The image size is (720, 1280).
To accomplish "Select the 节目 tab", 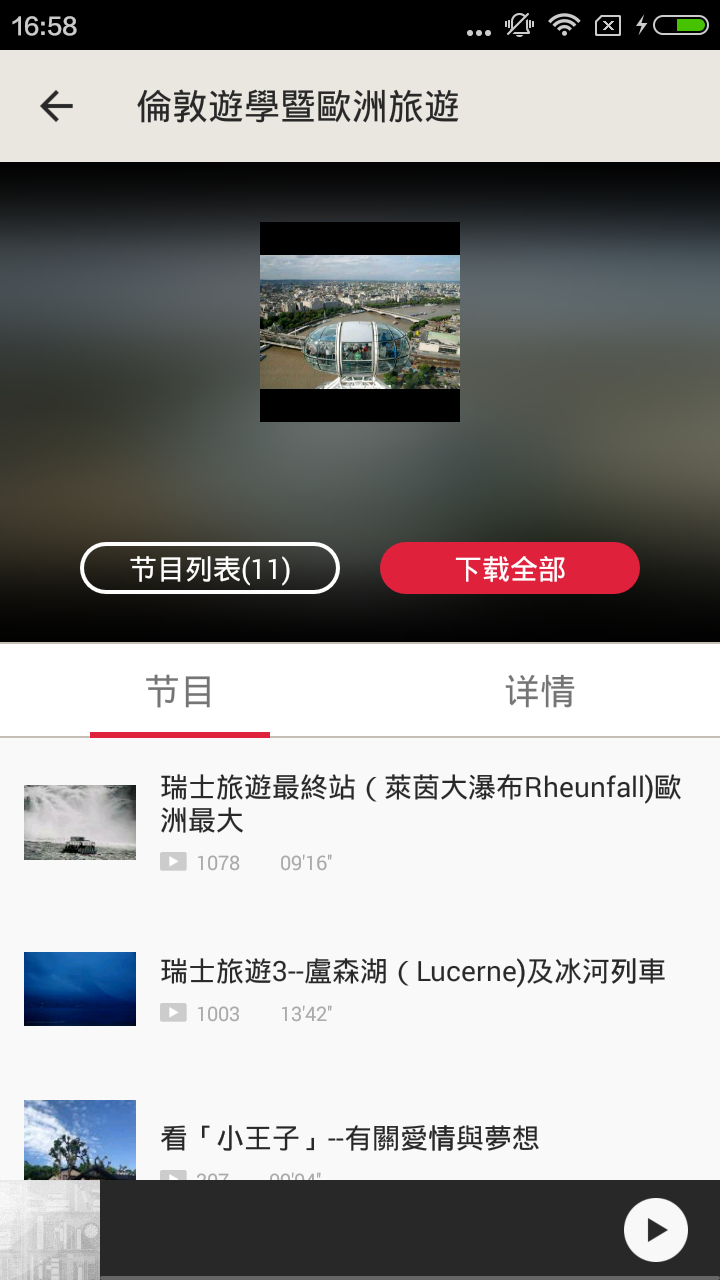I will [x=180, y=691].
